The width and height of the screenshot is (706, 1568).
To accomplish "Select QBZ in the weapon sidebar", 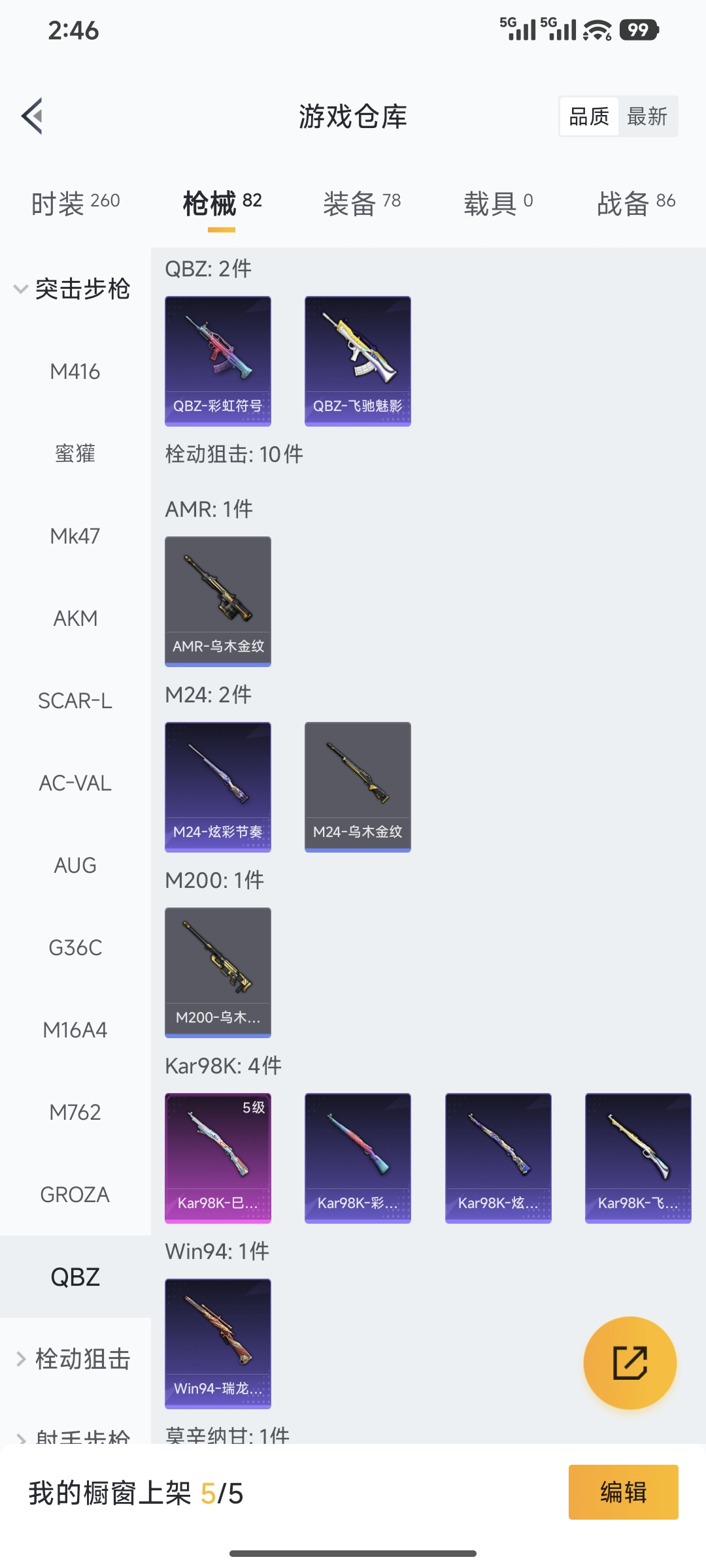I will coord(76,1277).
